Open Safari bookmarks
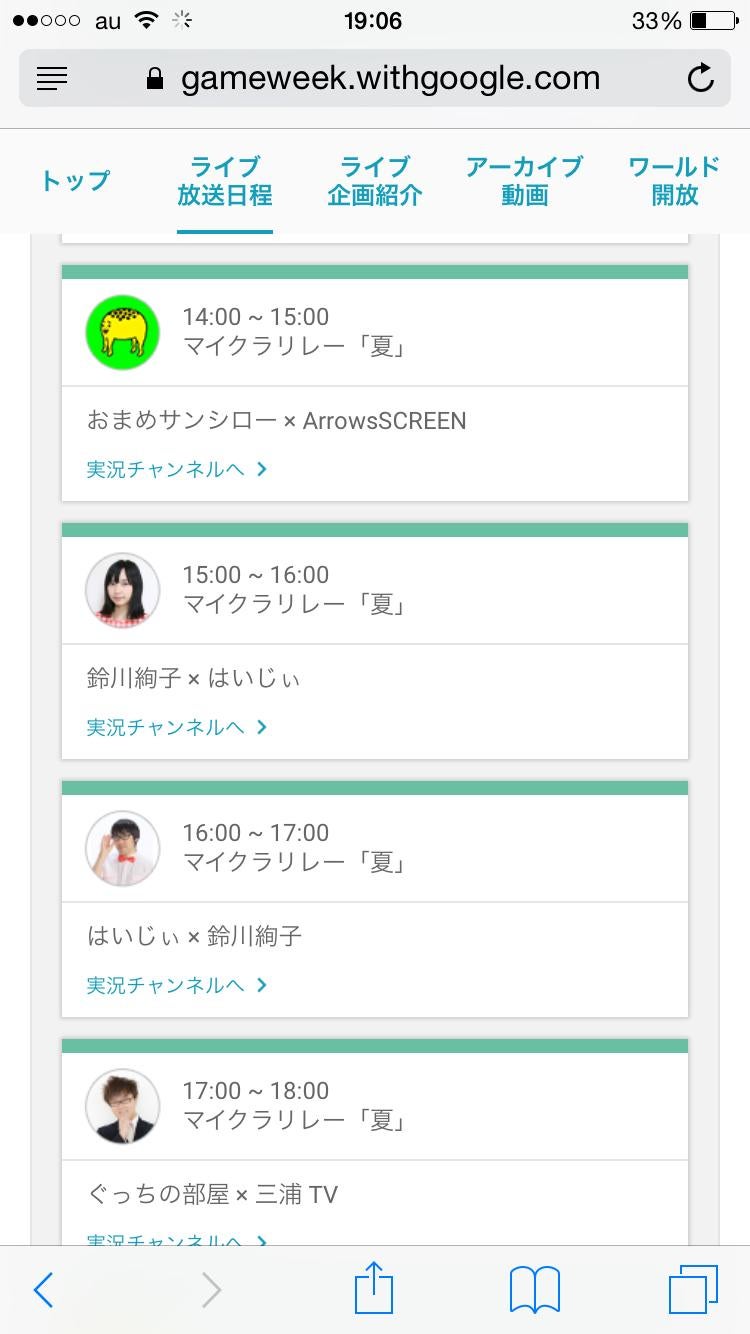 tap(534, 1290)
